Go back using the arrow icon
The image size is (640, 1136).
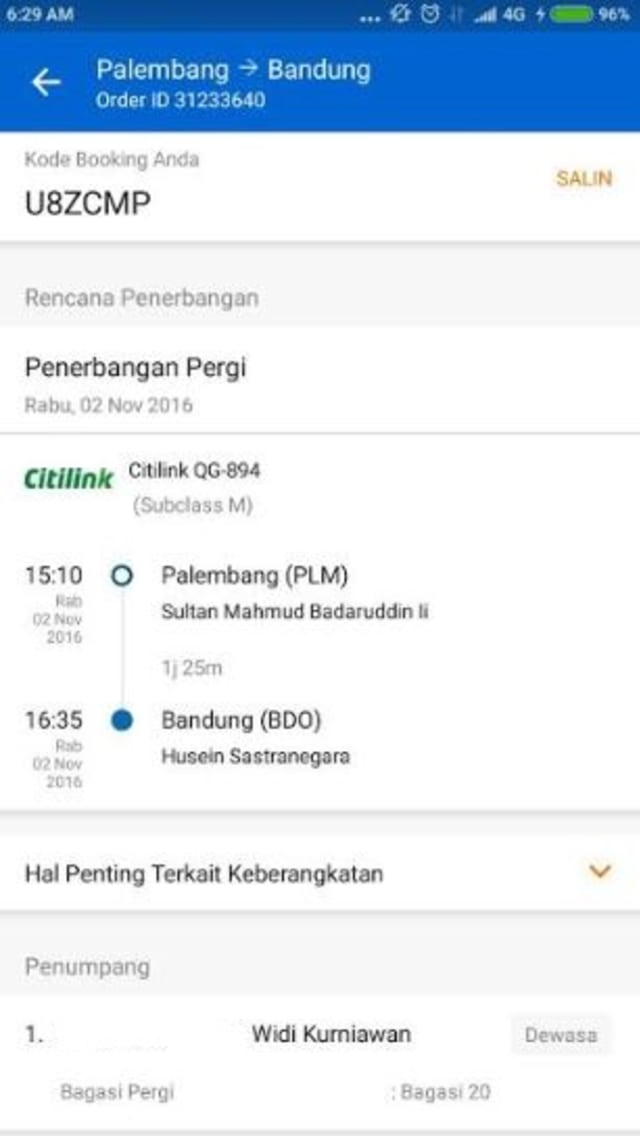[46, 83]
